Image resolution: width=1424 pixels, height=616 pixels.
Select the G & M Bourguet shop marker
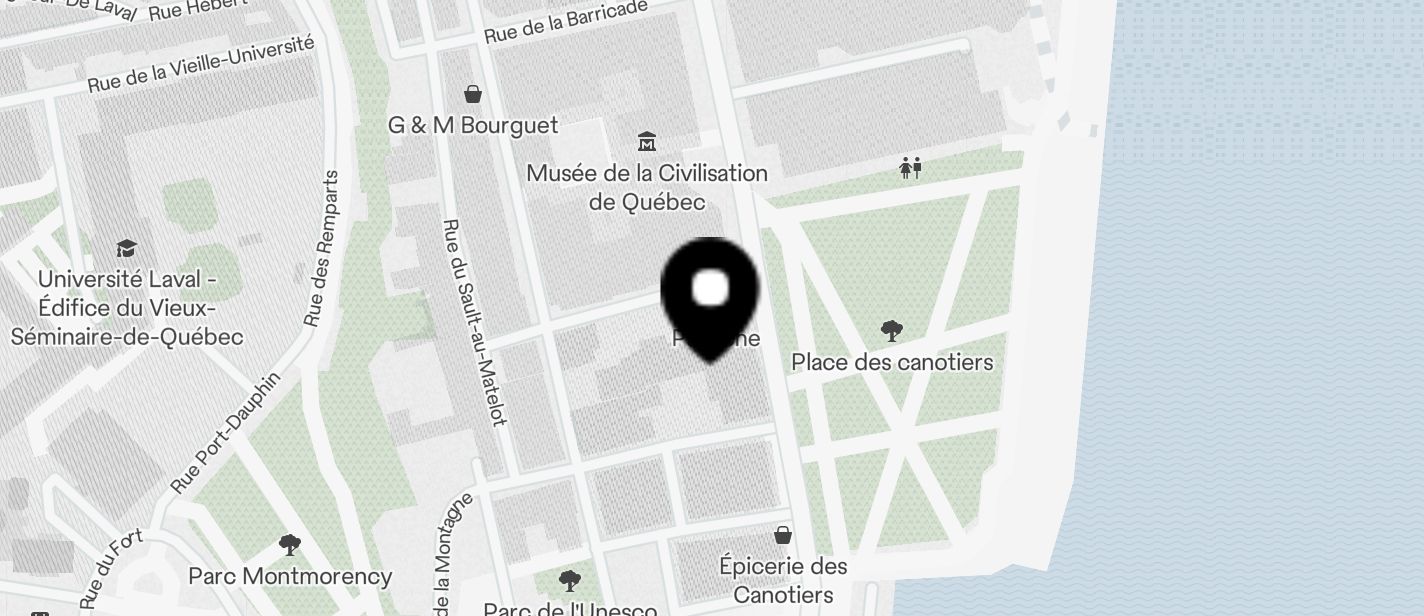(473, 95)
